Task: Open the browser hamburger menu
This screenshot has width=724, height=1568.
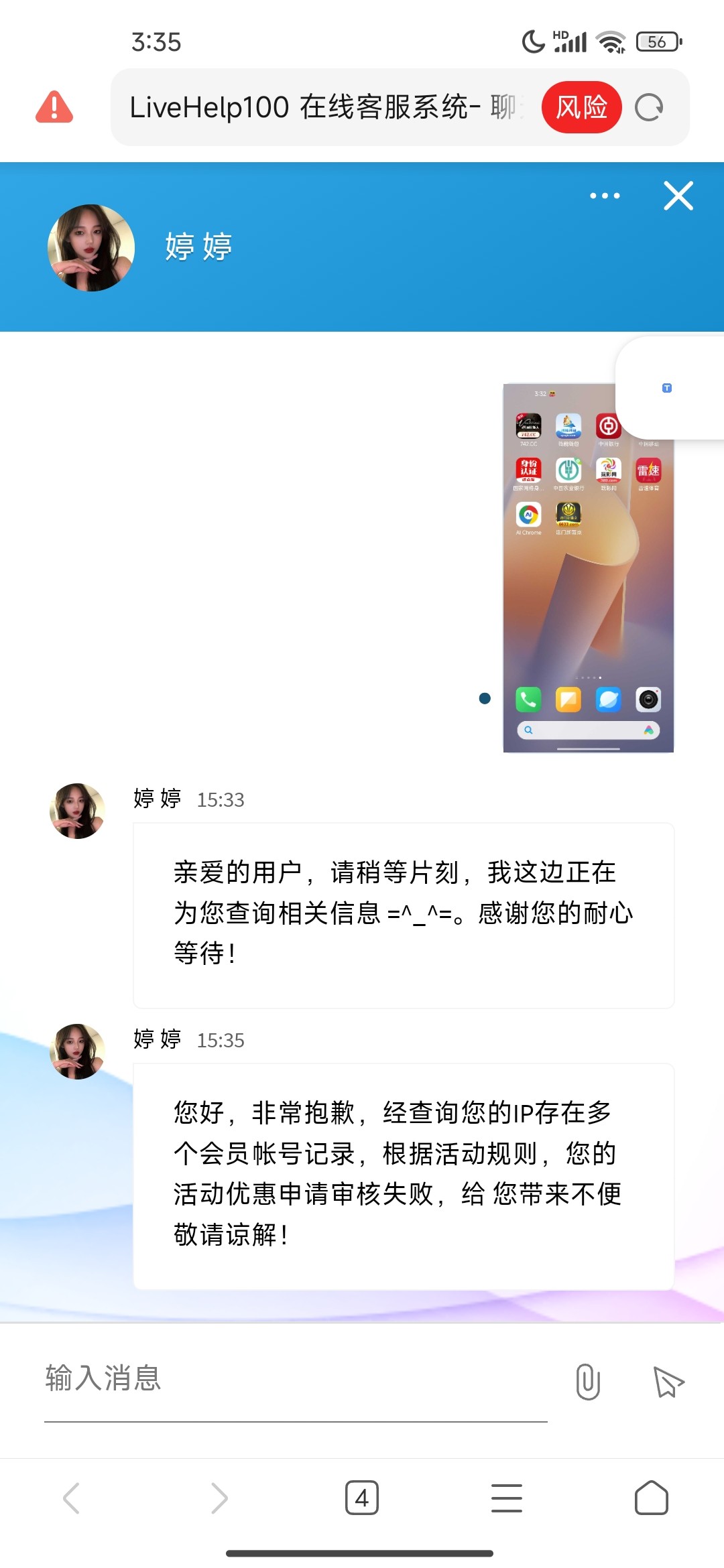Action: tap(507, 1498)
